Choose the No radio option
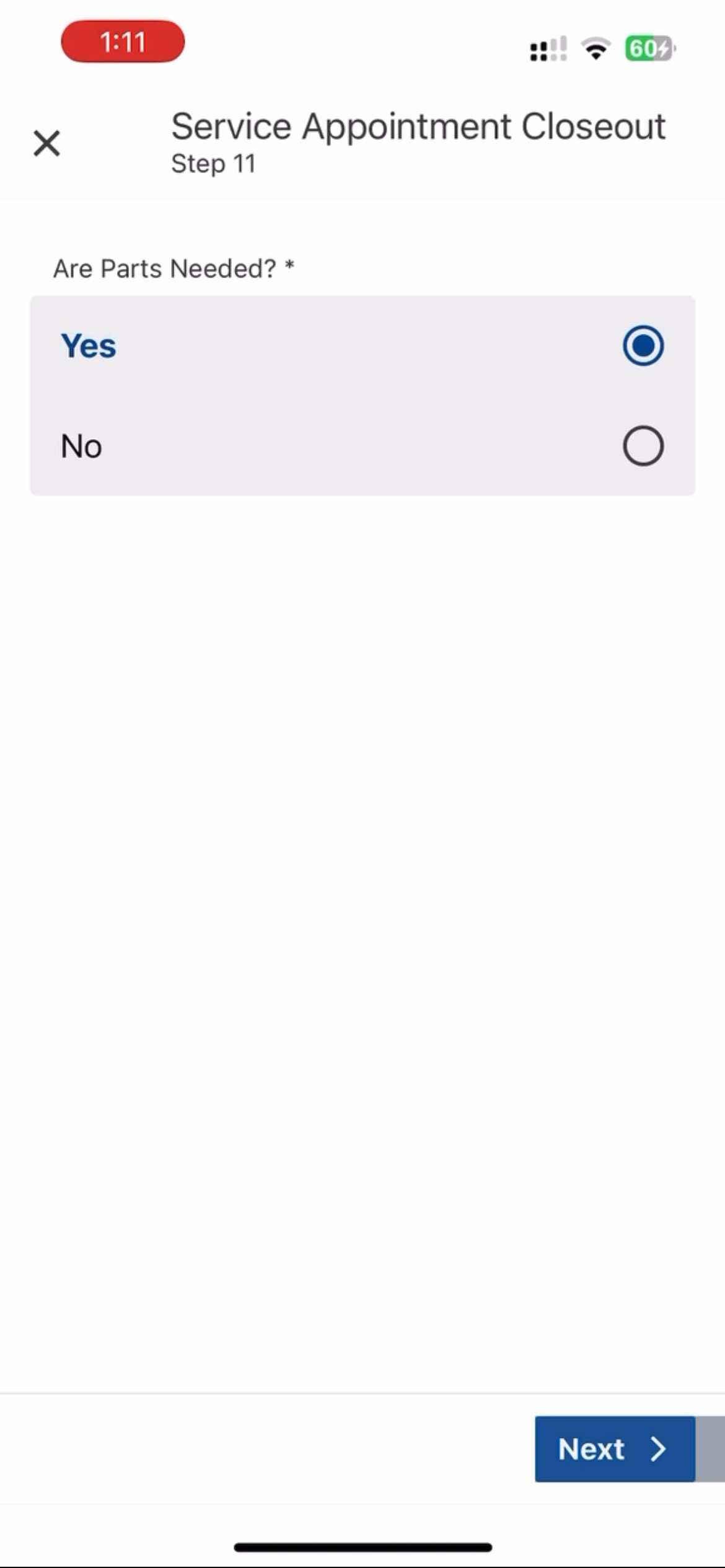This screenshot has width=725, height=1568. 643,446
